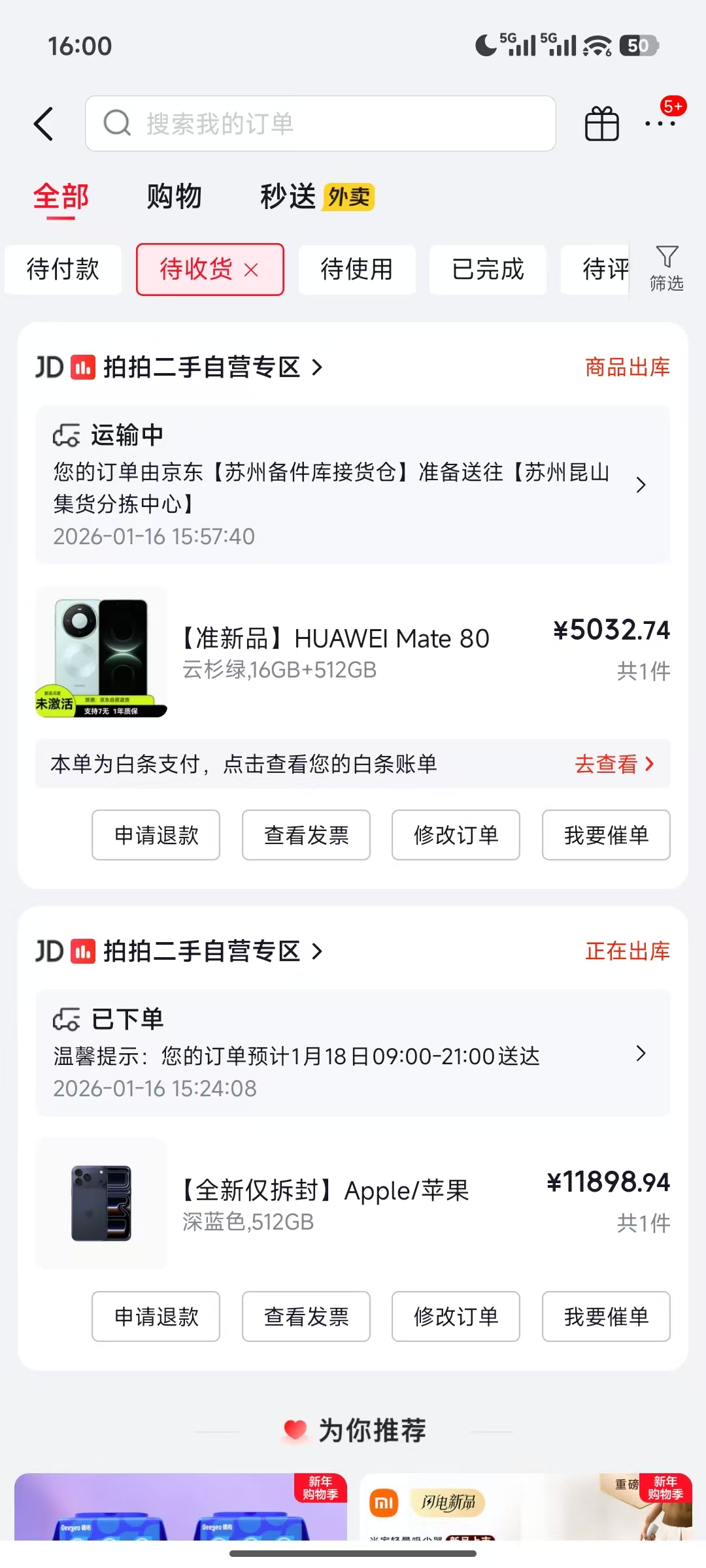Tap 去查看 to view 白条 bill
This screenshot has width=706, height=1568.
(x=614, y=764)
